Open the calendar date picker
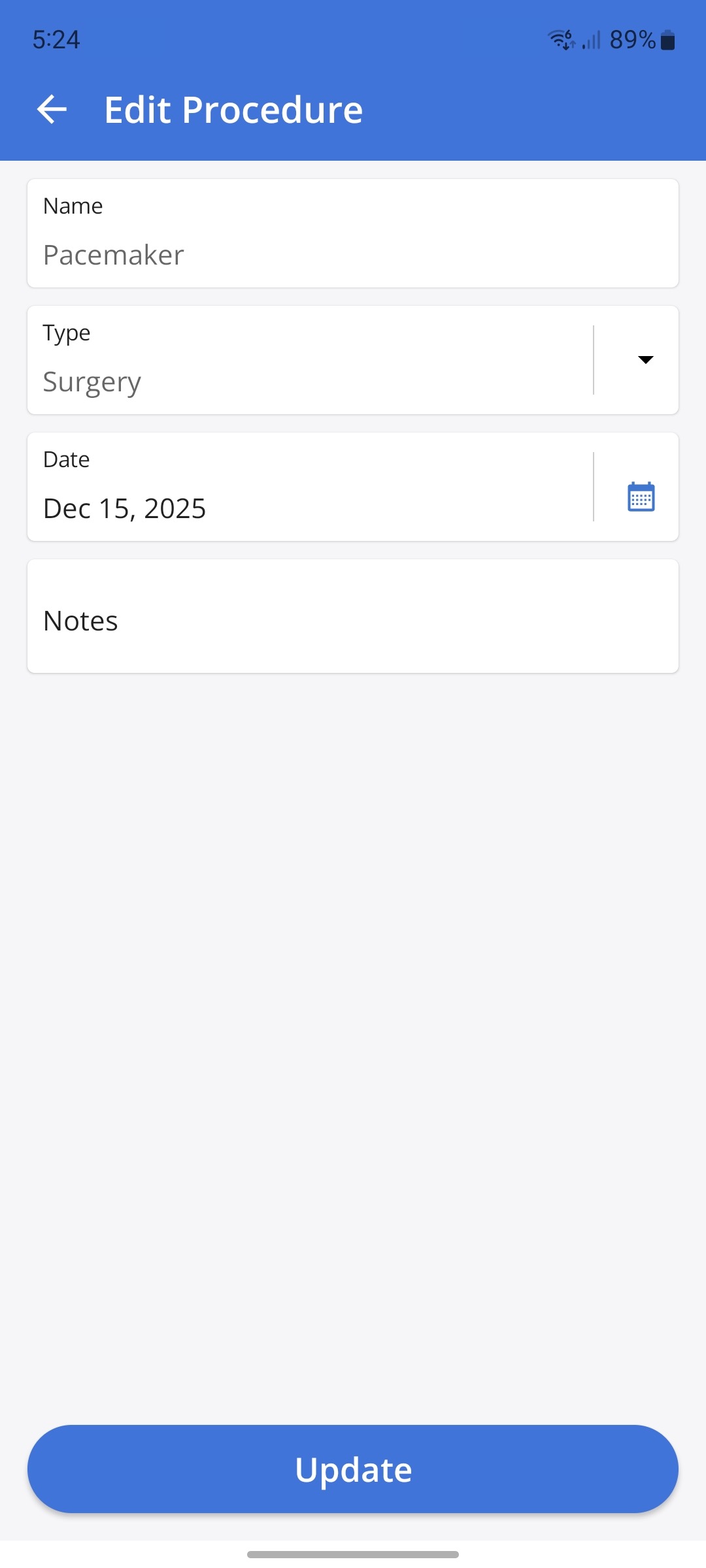The image size is (706, 1568). 641,497
